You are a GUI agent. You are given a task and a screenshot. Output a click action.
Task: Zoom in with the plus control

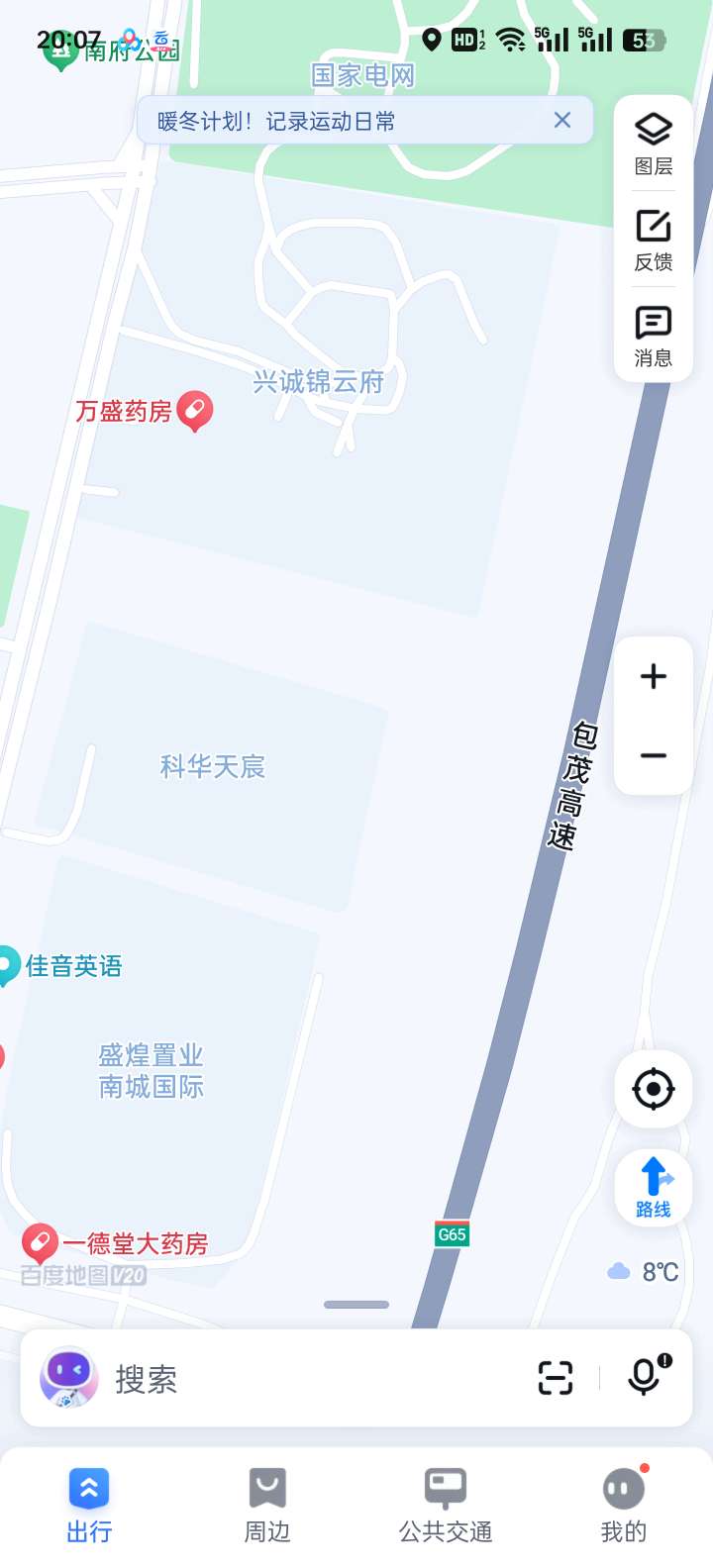click(653, 676)
